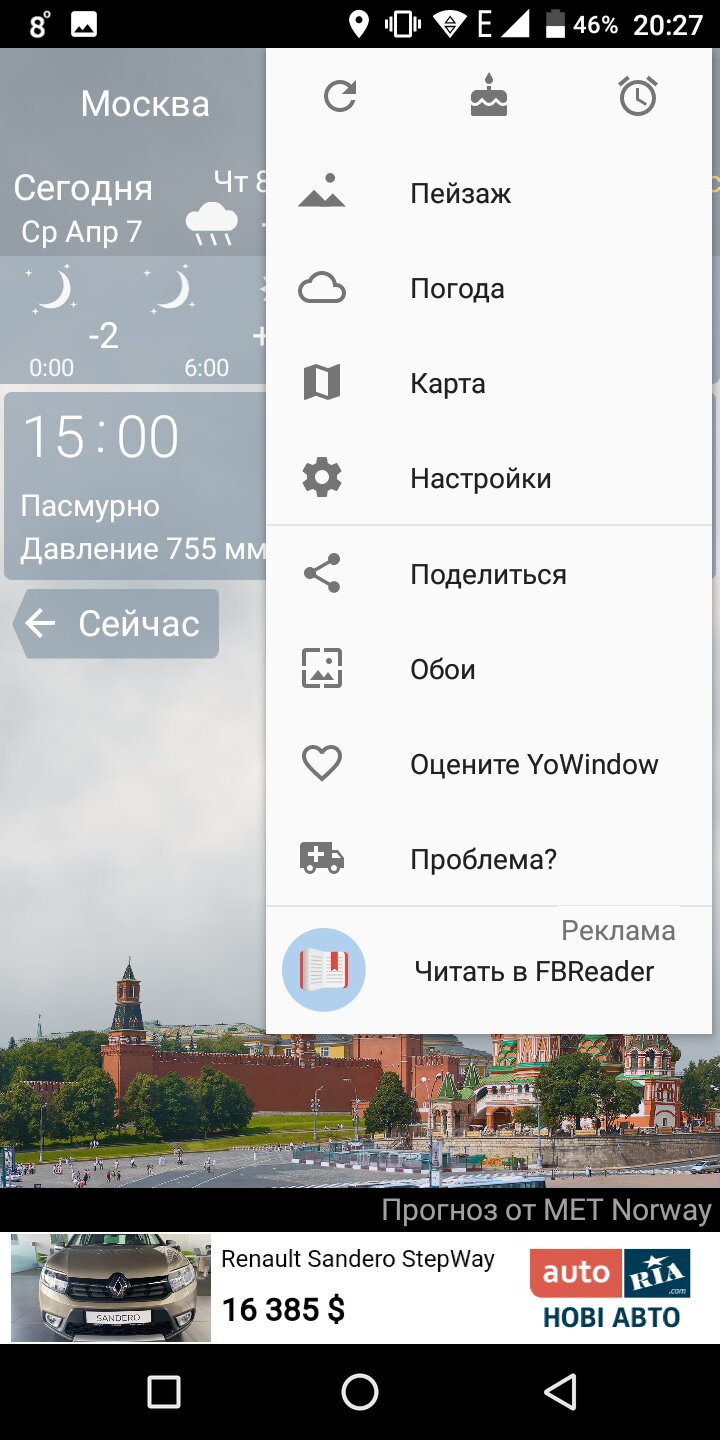This screenshot has height=1440, width=720.
Task: Tap the system back button
Action: (560, 1391)
